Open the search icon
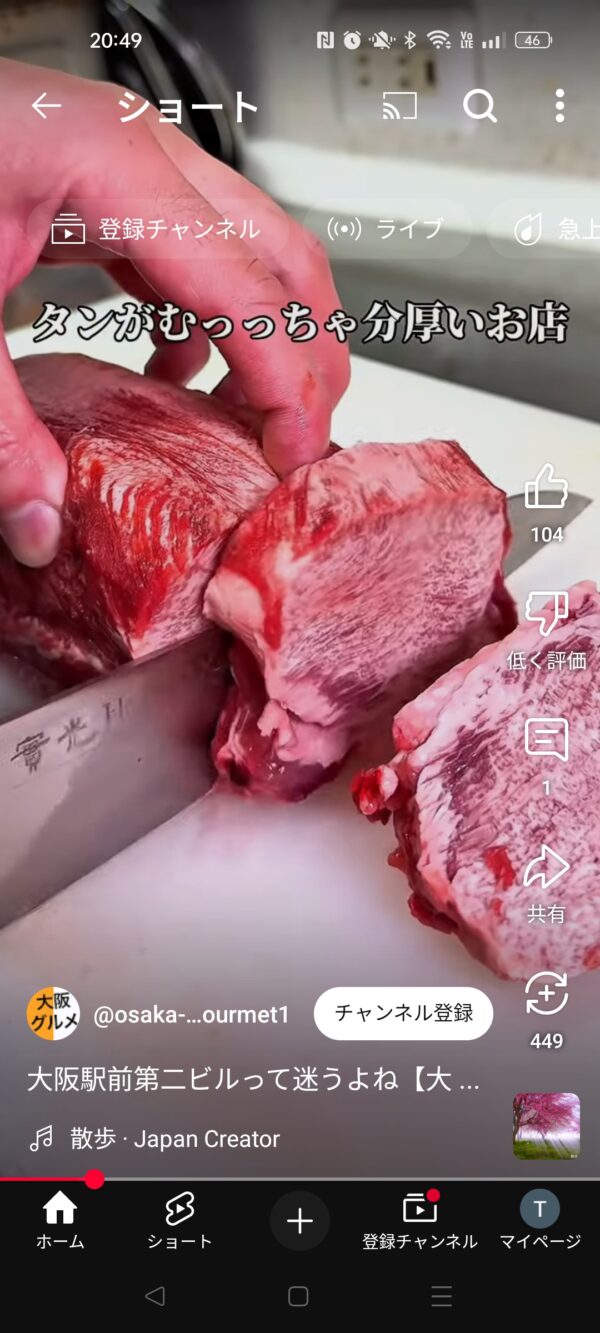600x1333 pixels. pos(479,105)
